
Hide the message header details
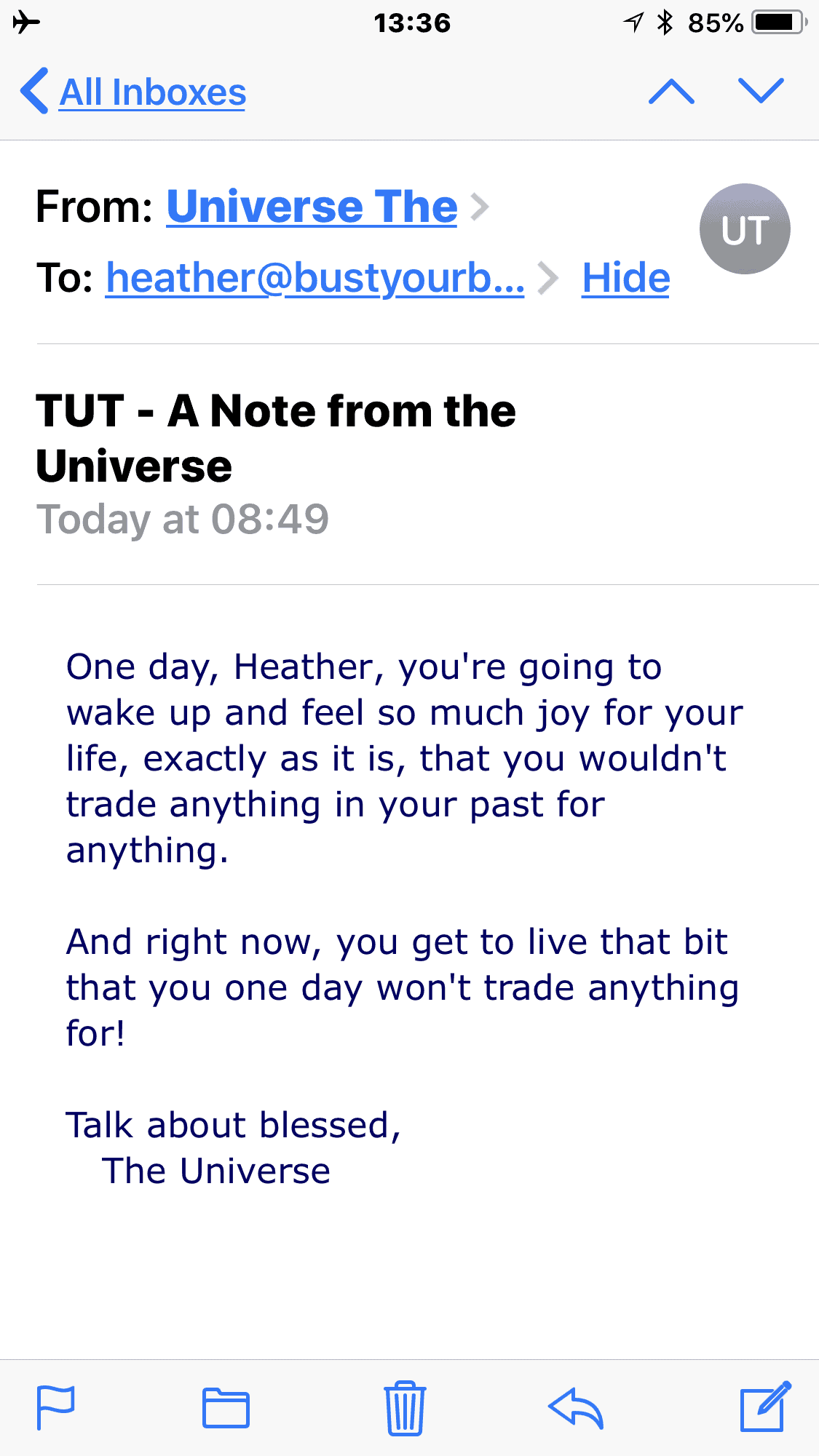(x=625, y=278)
